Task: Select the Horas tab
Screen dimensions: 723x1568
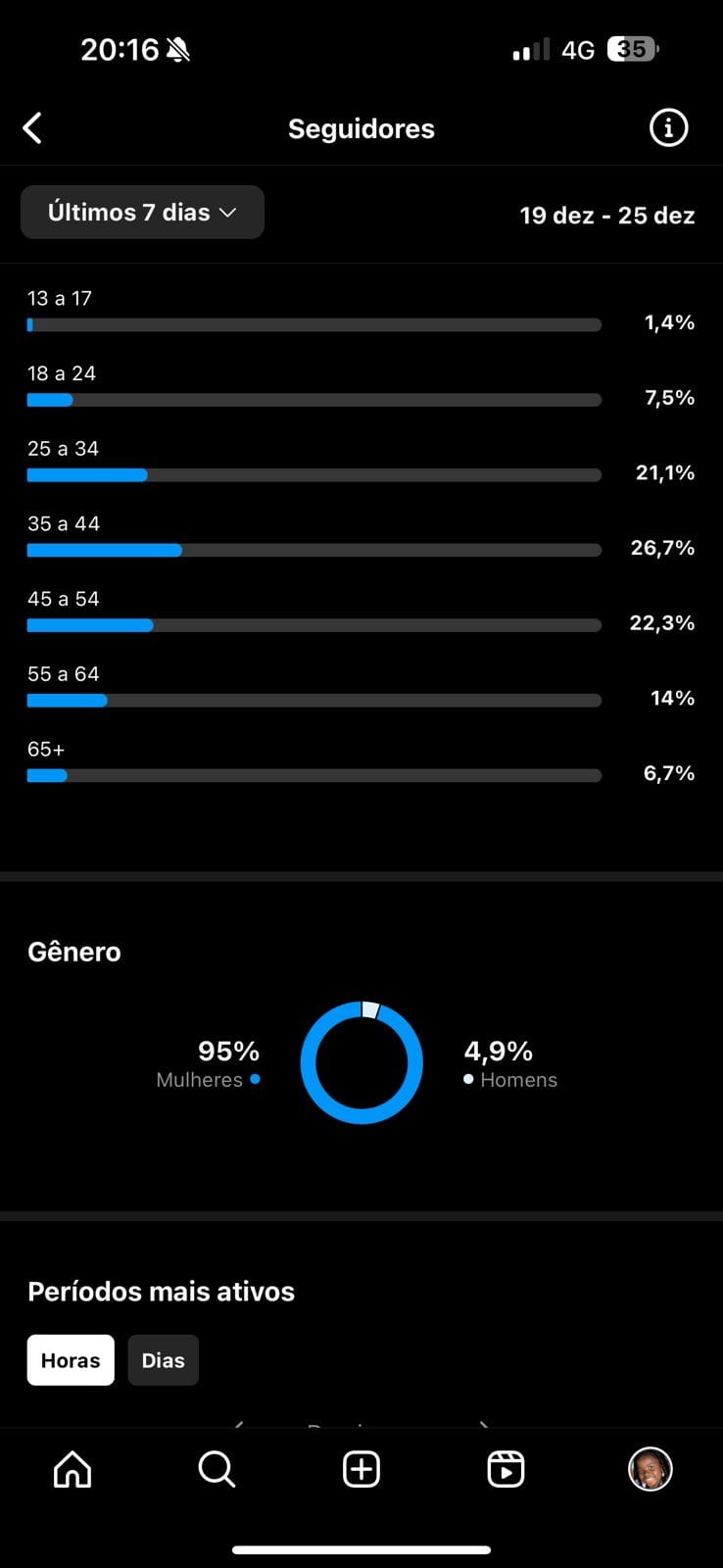Action: [x=71, y=1360]
